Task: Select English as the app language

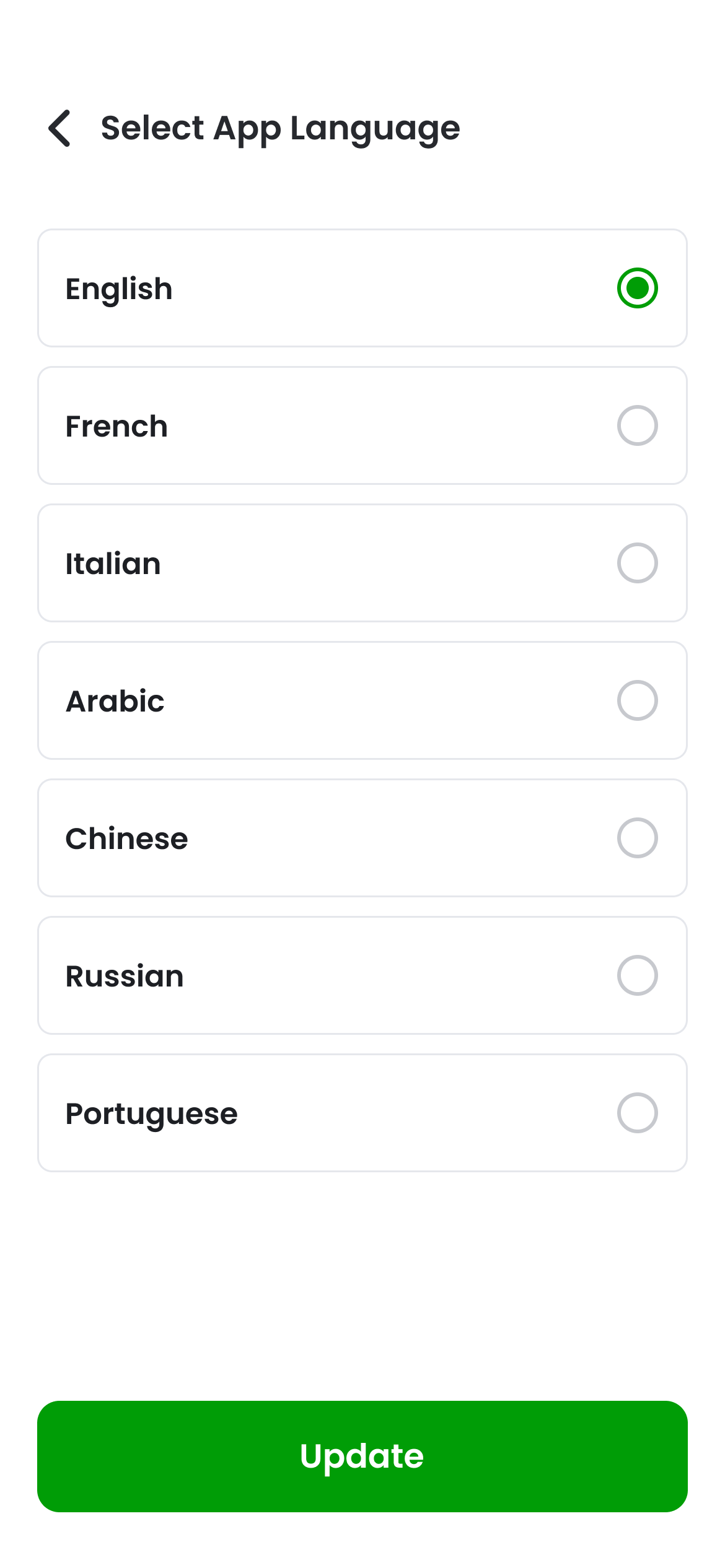Action: point(637,288)
